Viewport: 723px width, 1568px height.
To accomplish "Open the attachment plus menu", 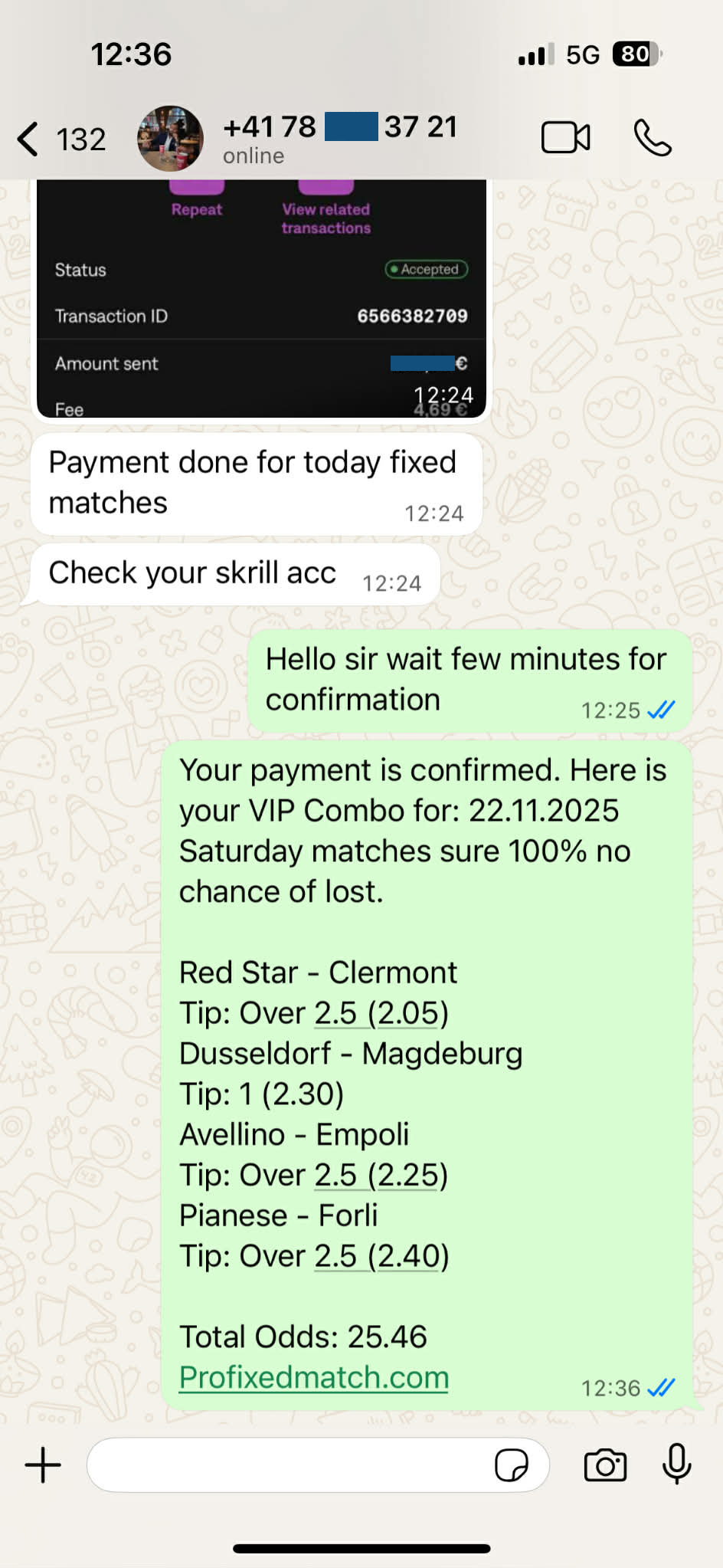I will tap(43, 1465).
